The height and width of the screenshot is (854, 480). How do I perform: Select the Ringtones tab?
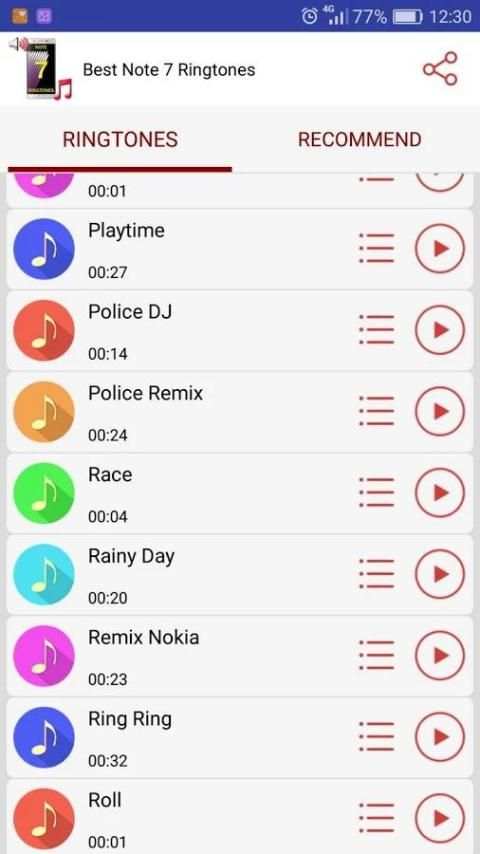point(120,139)
